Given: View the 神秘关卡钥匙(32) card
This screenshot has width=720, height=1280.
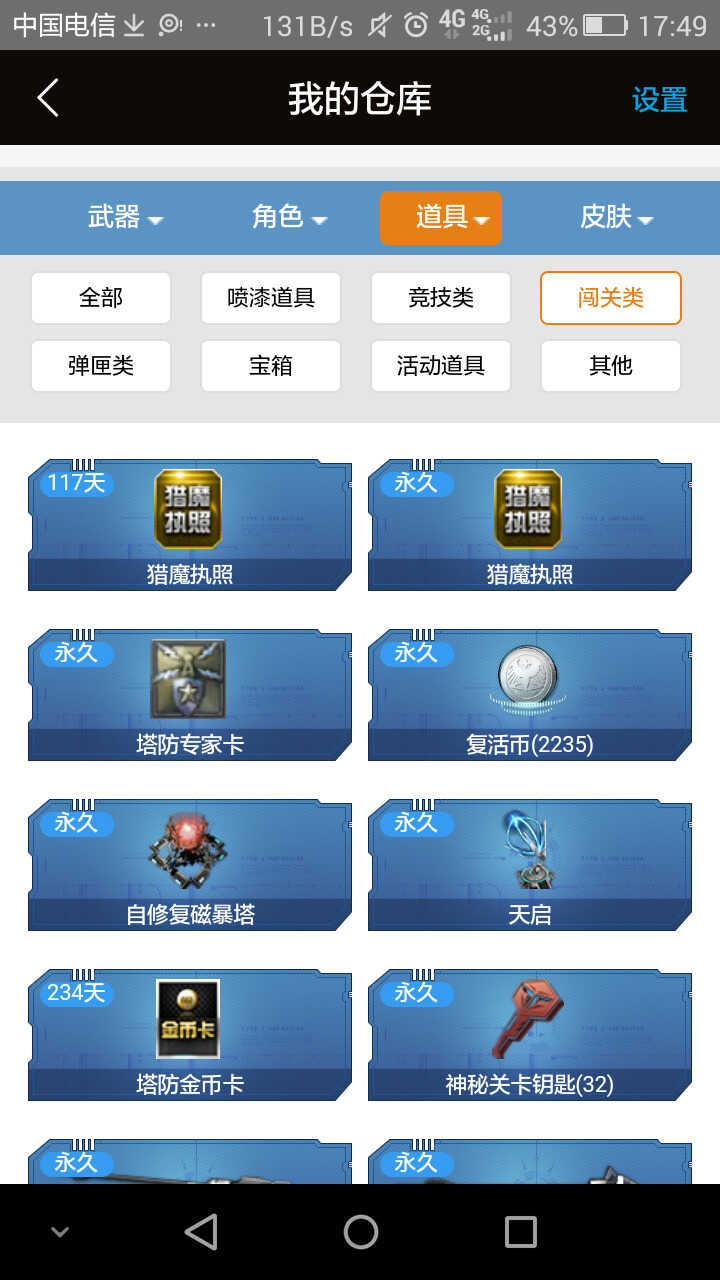Looking at the screenshot, I should [530, 1035].
